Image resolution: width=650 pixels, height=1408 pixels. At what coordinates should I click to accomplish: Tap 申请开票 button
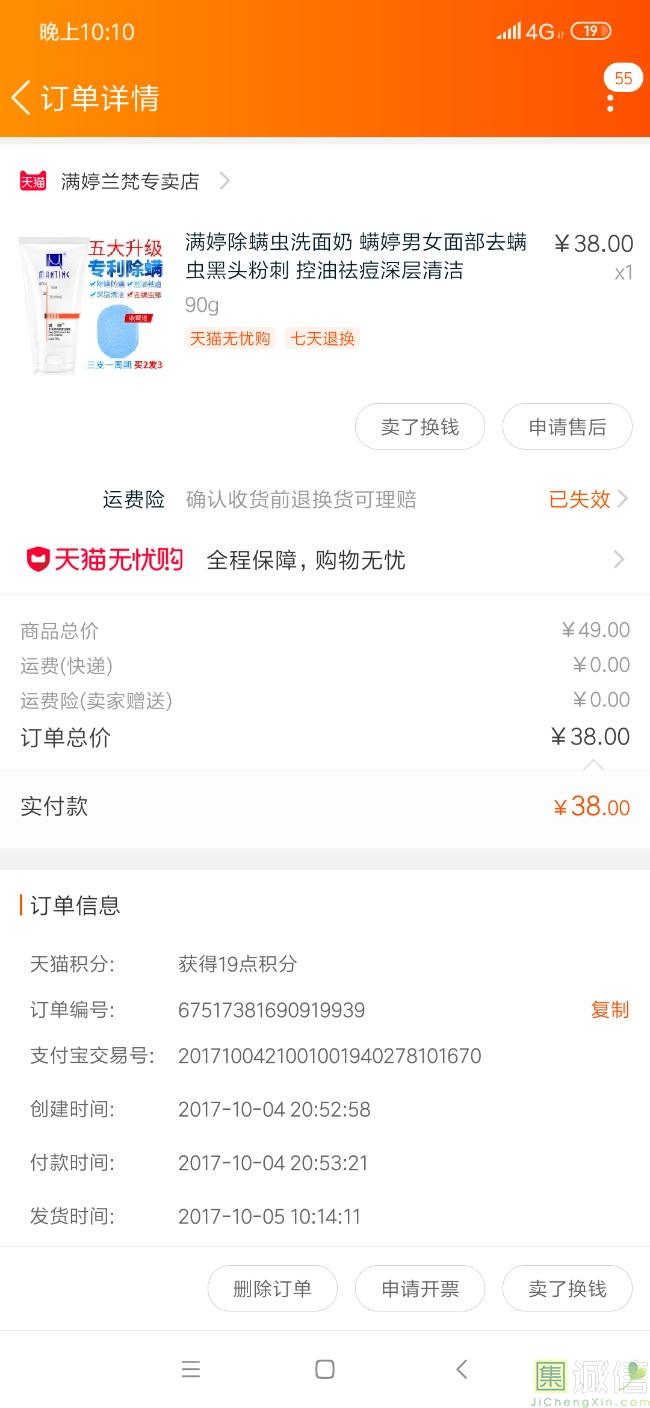(420, 1288)
